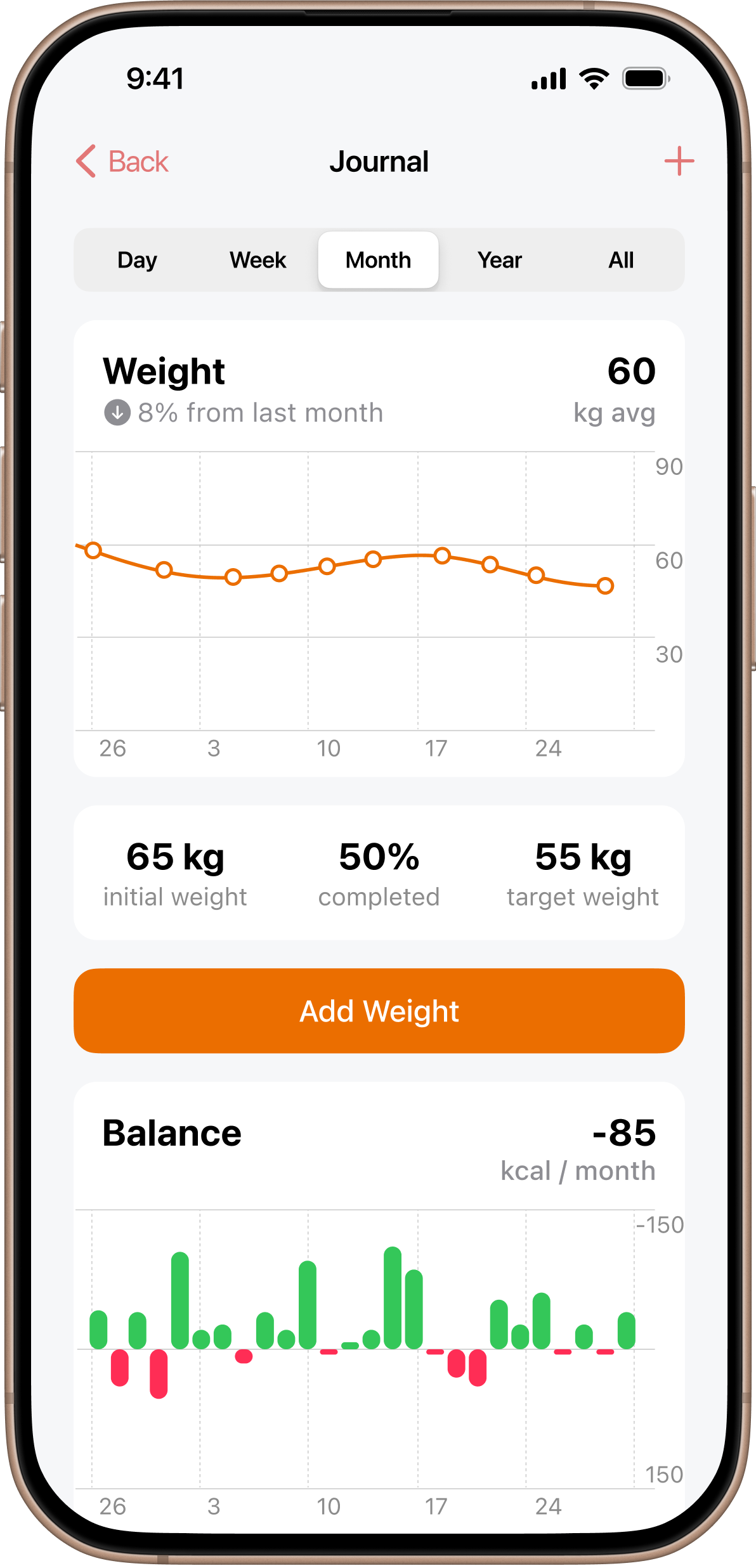Switch to the Day view

pyautogui.click(x=137, y=260)
